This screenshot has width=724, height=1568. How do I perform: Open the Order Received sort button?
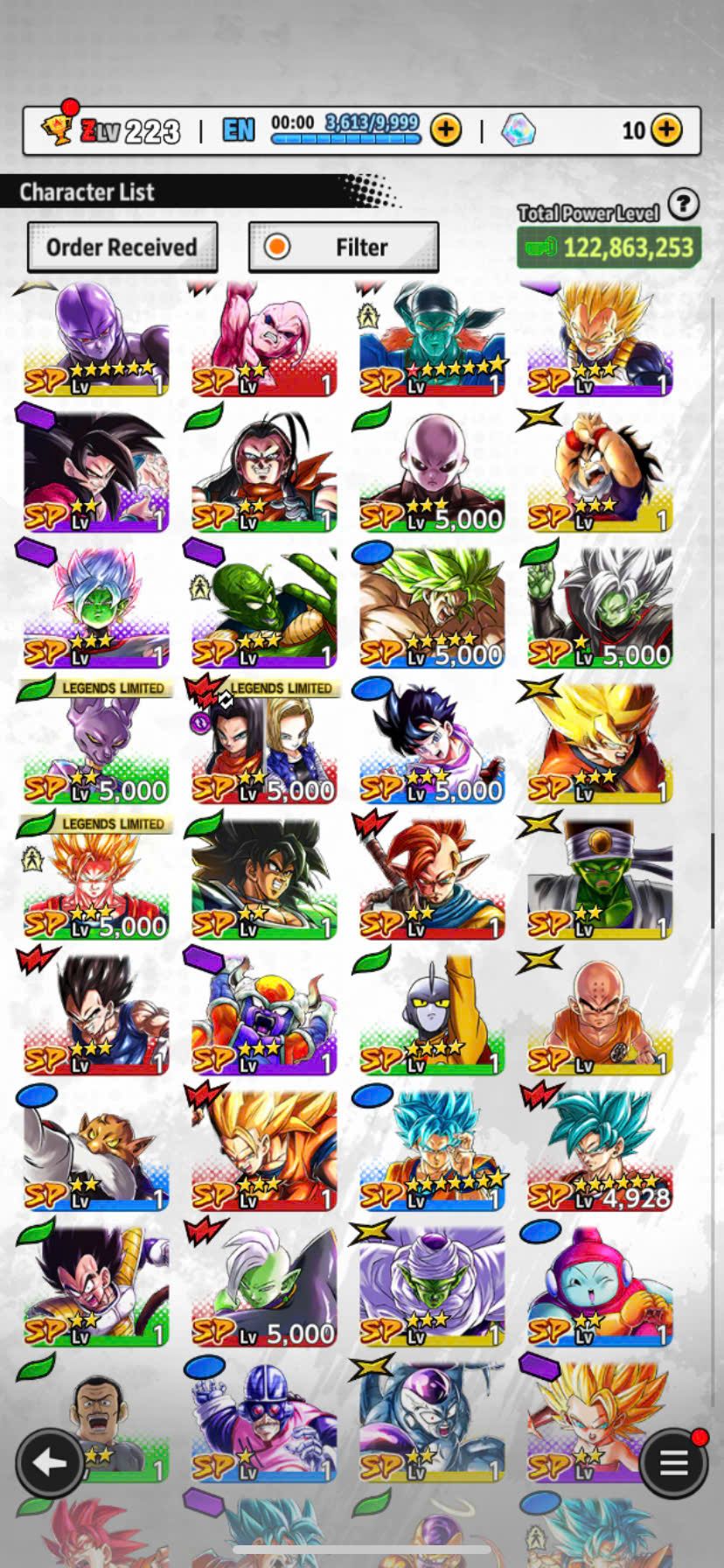pyautogui.click(x=122, y=248)
